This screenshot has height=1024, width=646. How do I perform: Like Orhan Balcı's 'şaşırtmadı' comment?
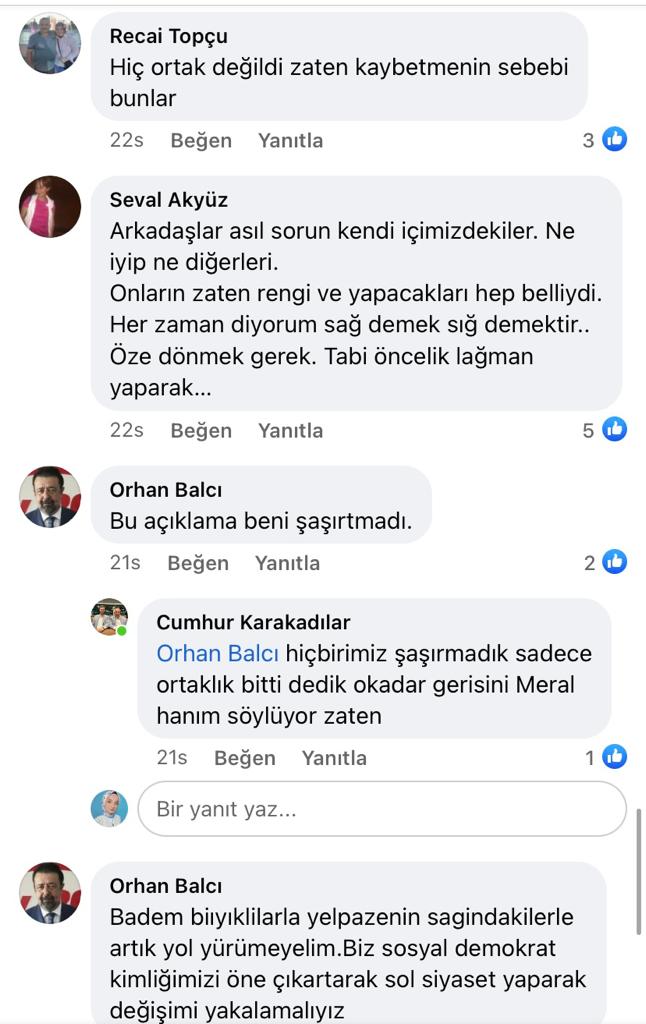[x=197, y=563]
